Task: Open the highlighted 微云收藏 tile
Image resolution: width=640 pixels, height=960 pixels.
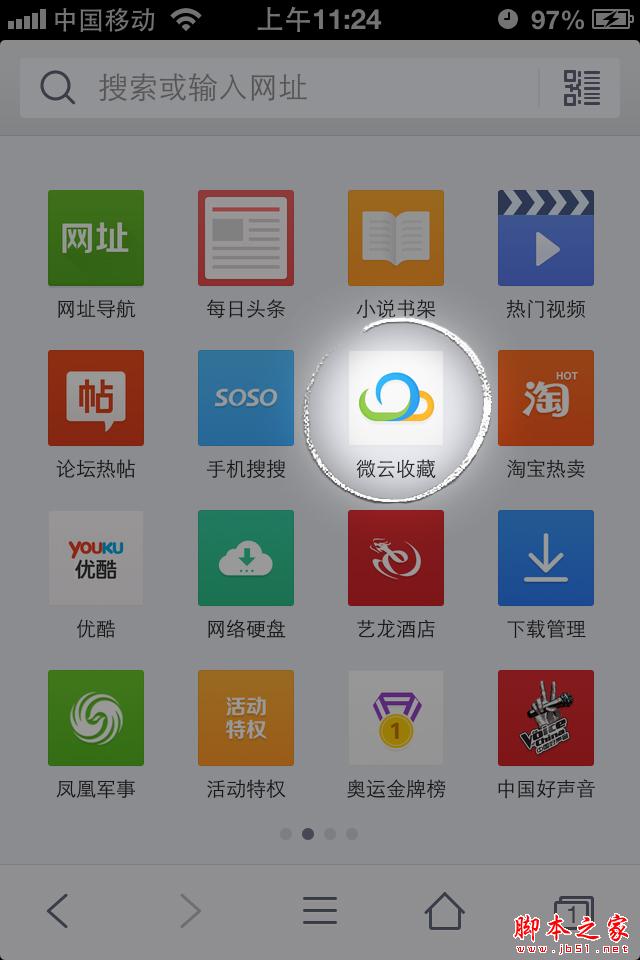Action: point(396,398)
